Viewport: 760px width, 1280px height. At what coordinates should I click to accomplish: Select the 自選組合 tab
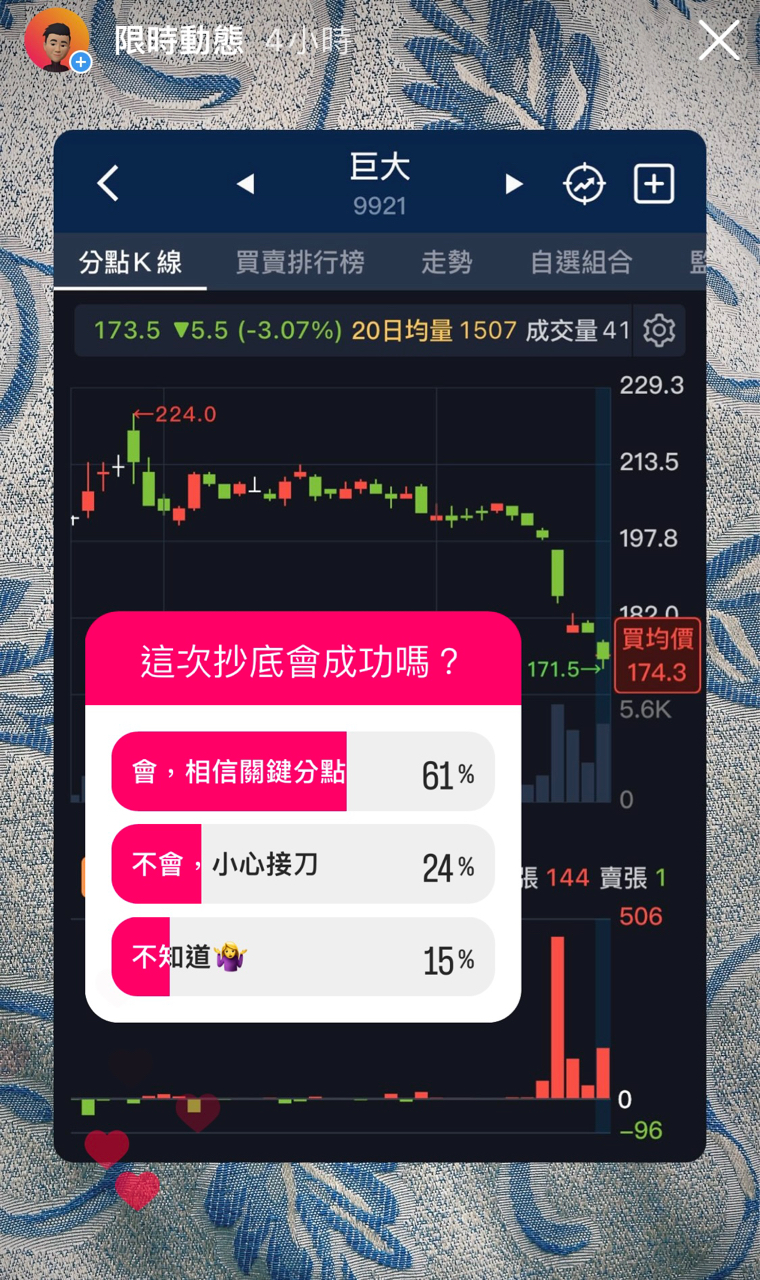(581, 262)
